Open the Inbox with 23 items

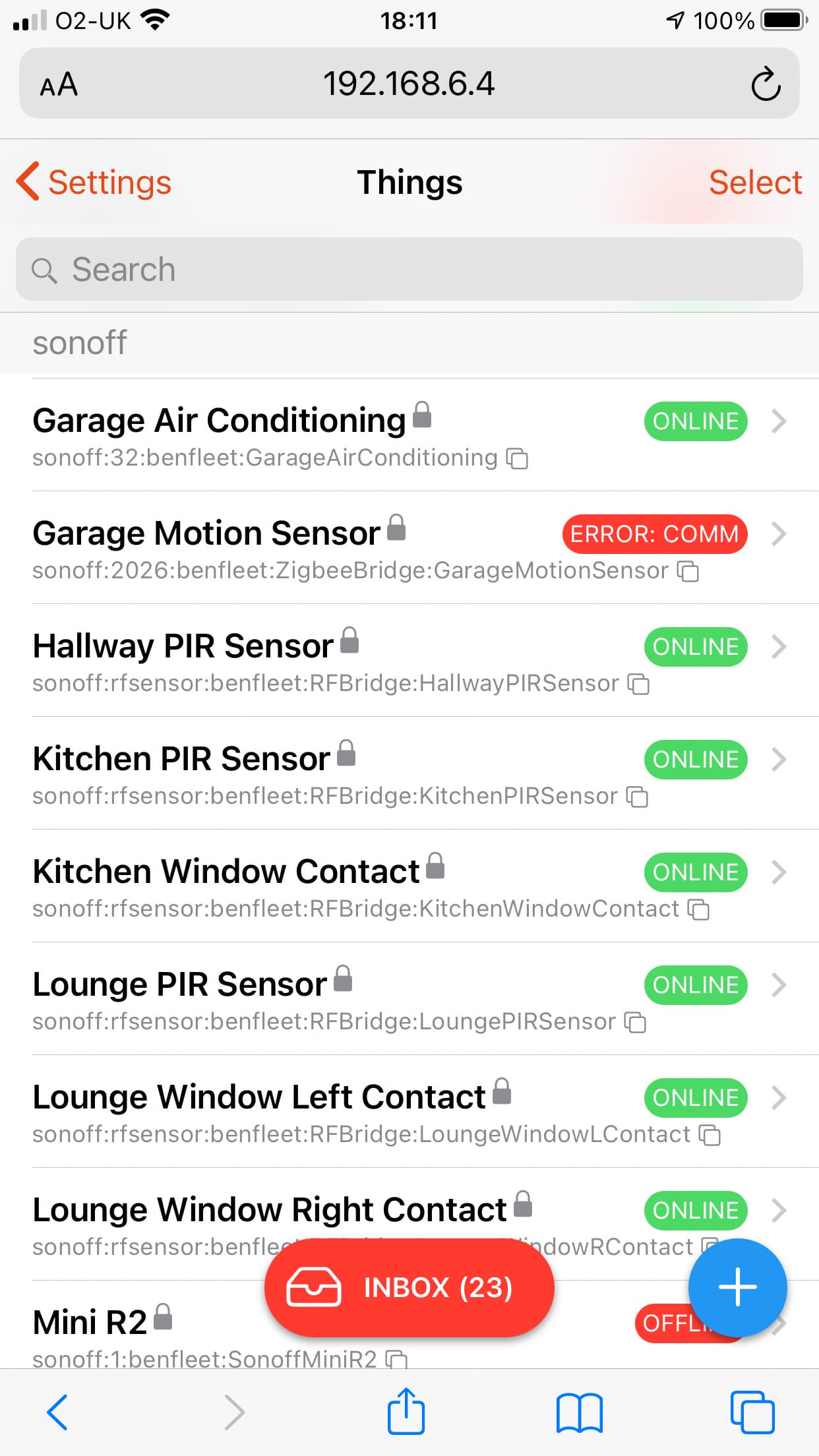point(409,1287)
